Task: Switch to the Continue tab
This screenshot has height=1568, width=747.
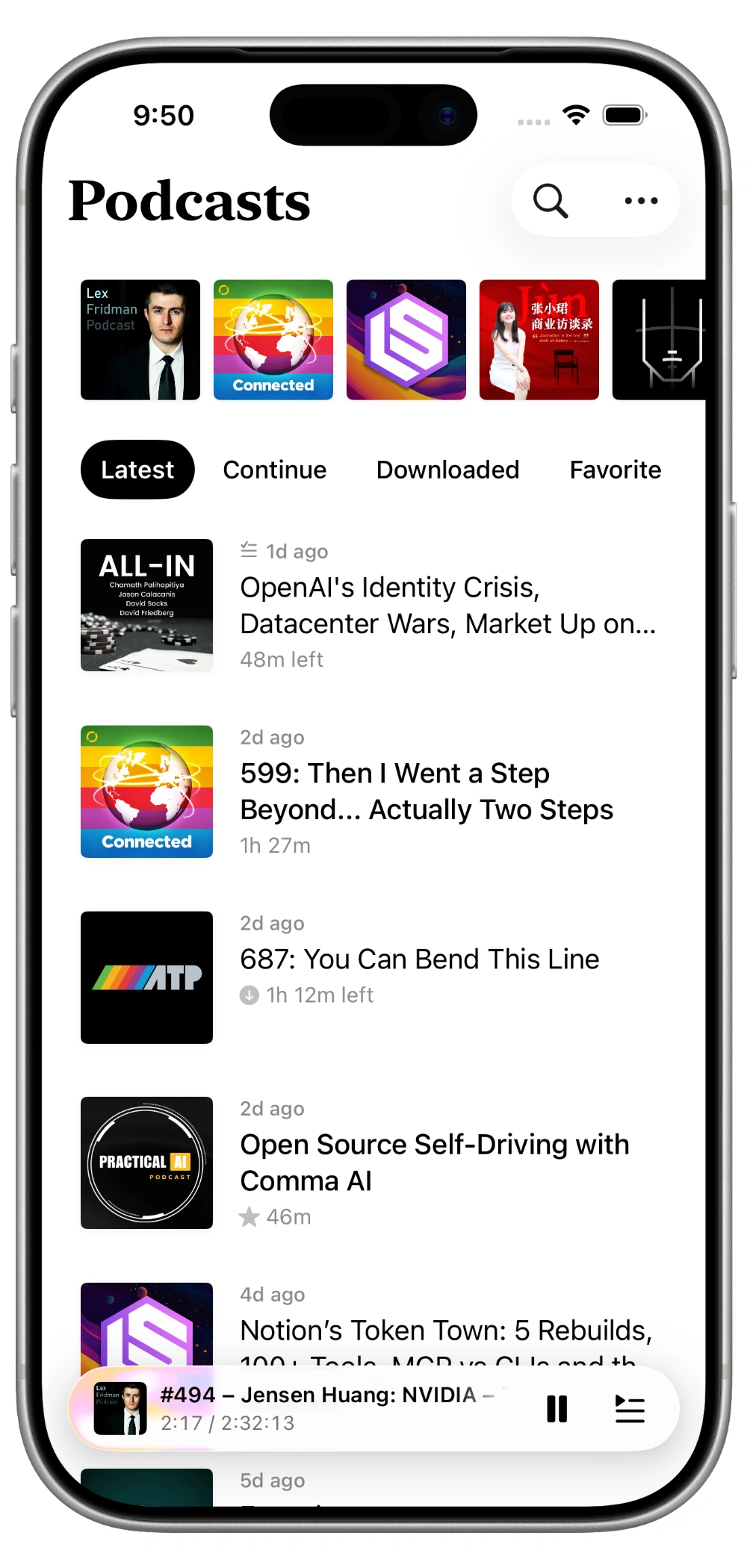Action: [274, 470]
